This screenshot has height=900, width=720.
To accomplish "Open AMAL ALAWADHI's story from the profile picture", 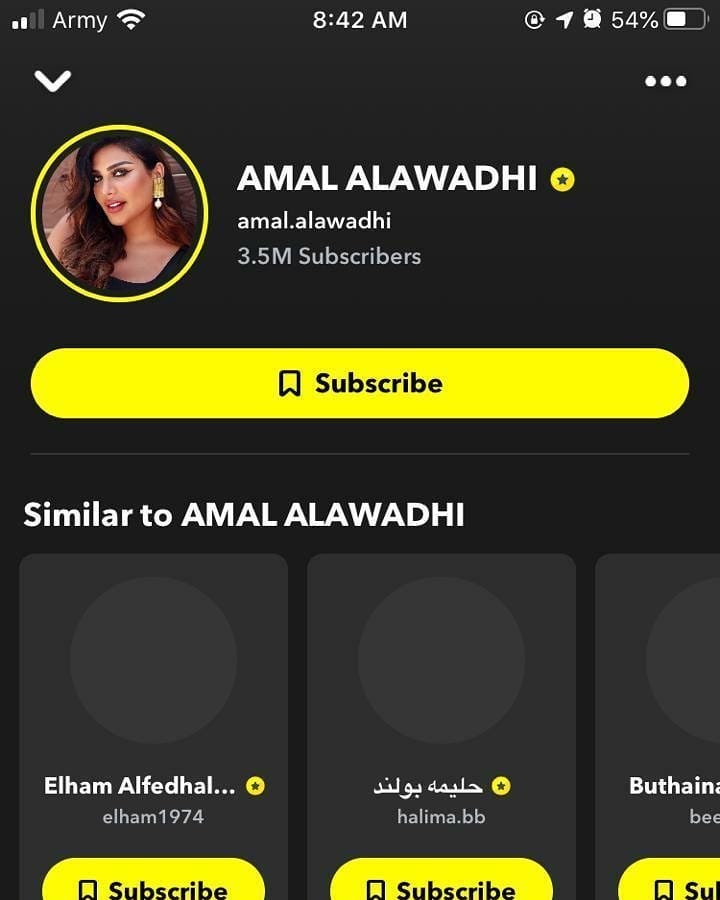I will point(120,213).
